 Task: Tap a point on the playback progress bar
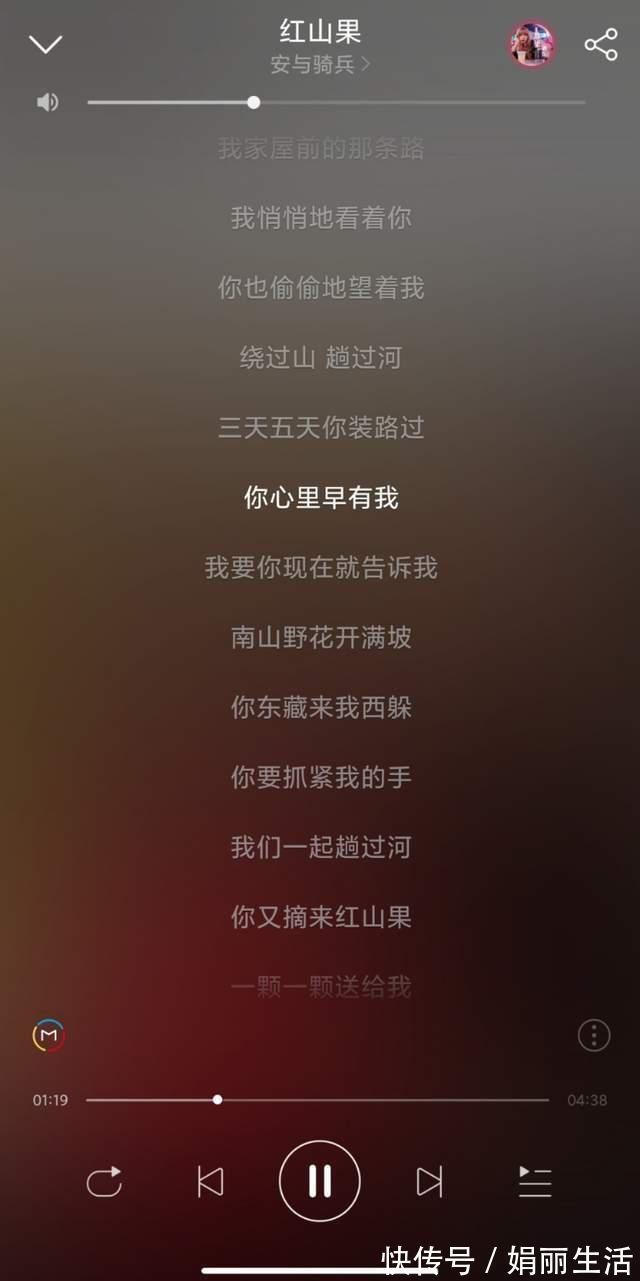pos(380,1100)
